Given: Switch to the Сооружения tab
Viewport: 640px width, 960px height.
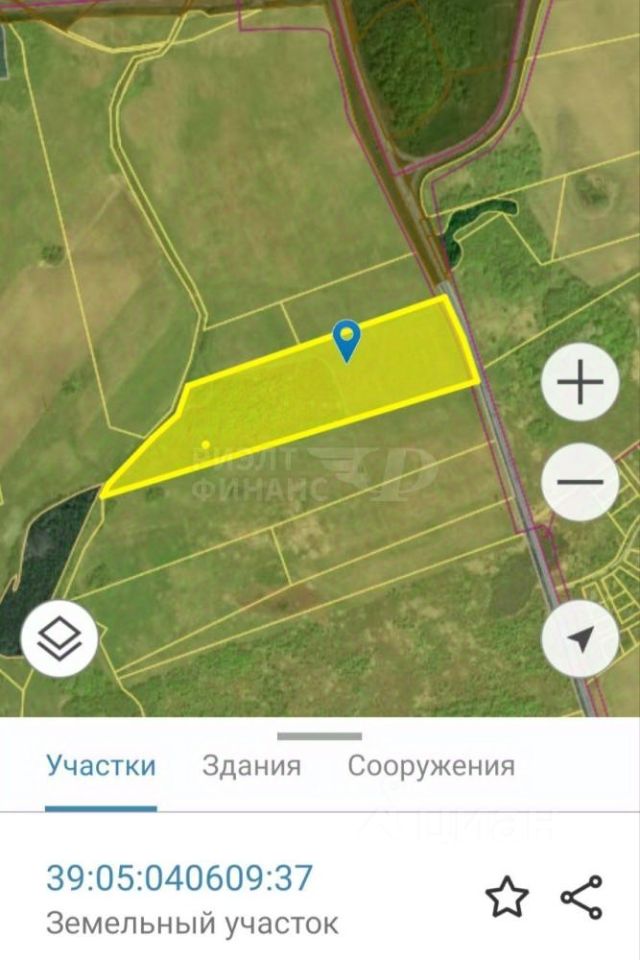Looking at the screenshot, I should pos(431,767).
